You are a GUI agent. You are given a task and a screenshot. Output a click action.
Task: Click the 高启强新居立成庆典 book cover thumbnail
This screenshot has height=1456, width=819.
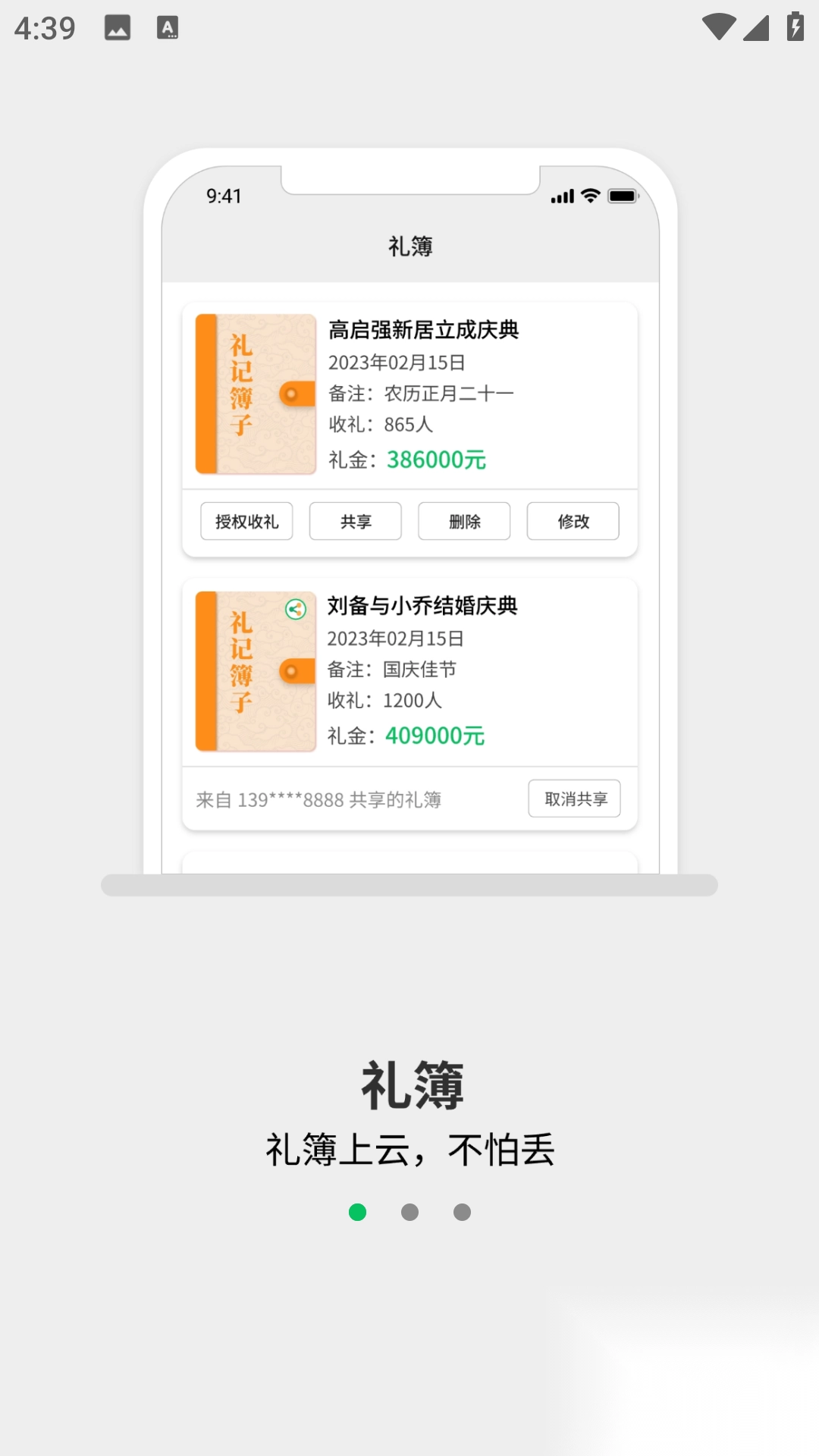coord(256,394)
